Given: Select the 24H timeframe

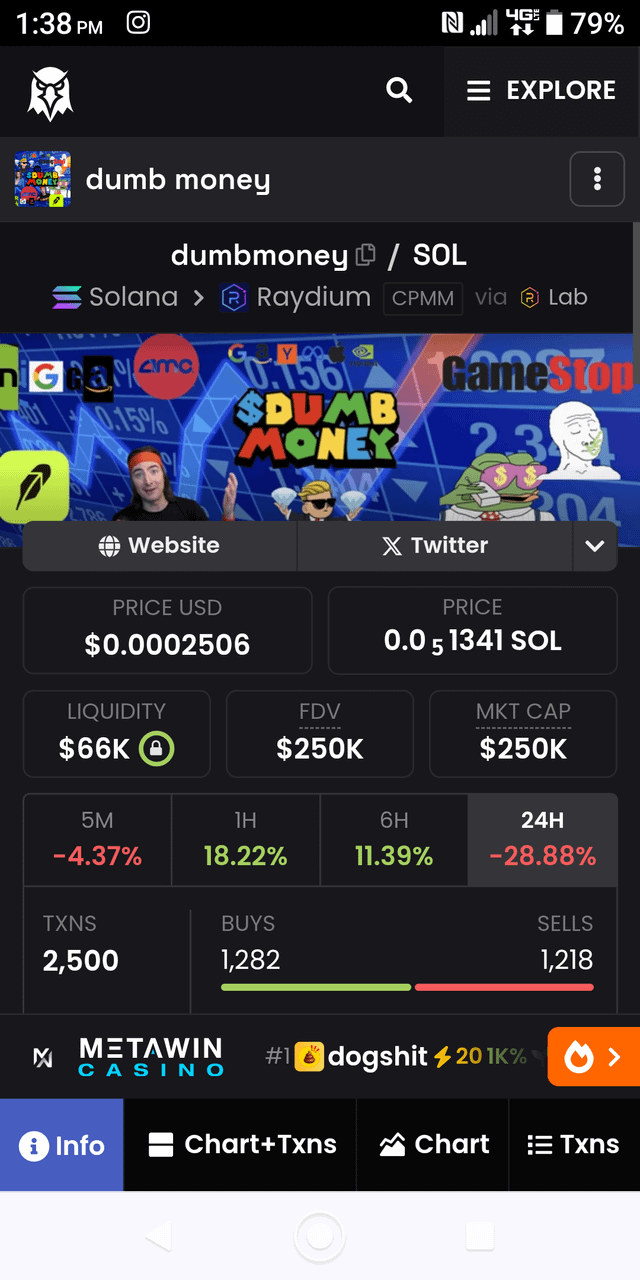Looking at the screenshot, I should (542, 839).
